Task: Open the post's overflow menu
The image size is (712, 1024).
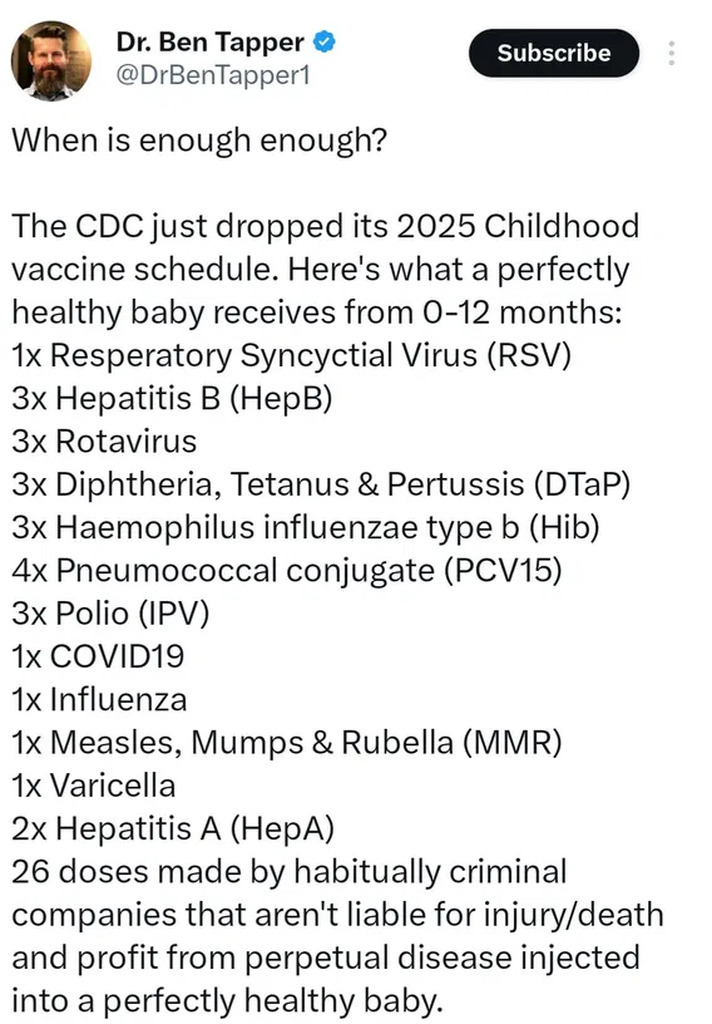Action: click(672, 53)
